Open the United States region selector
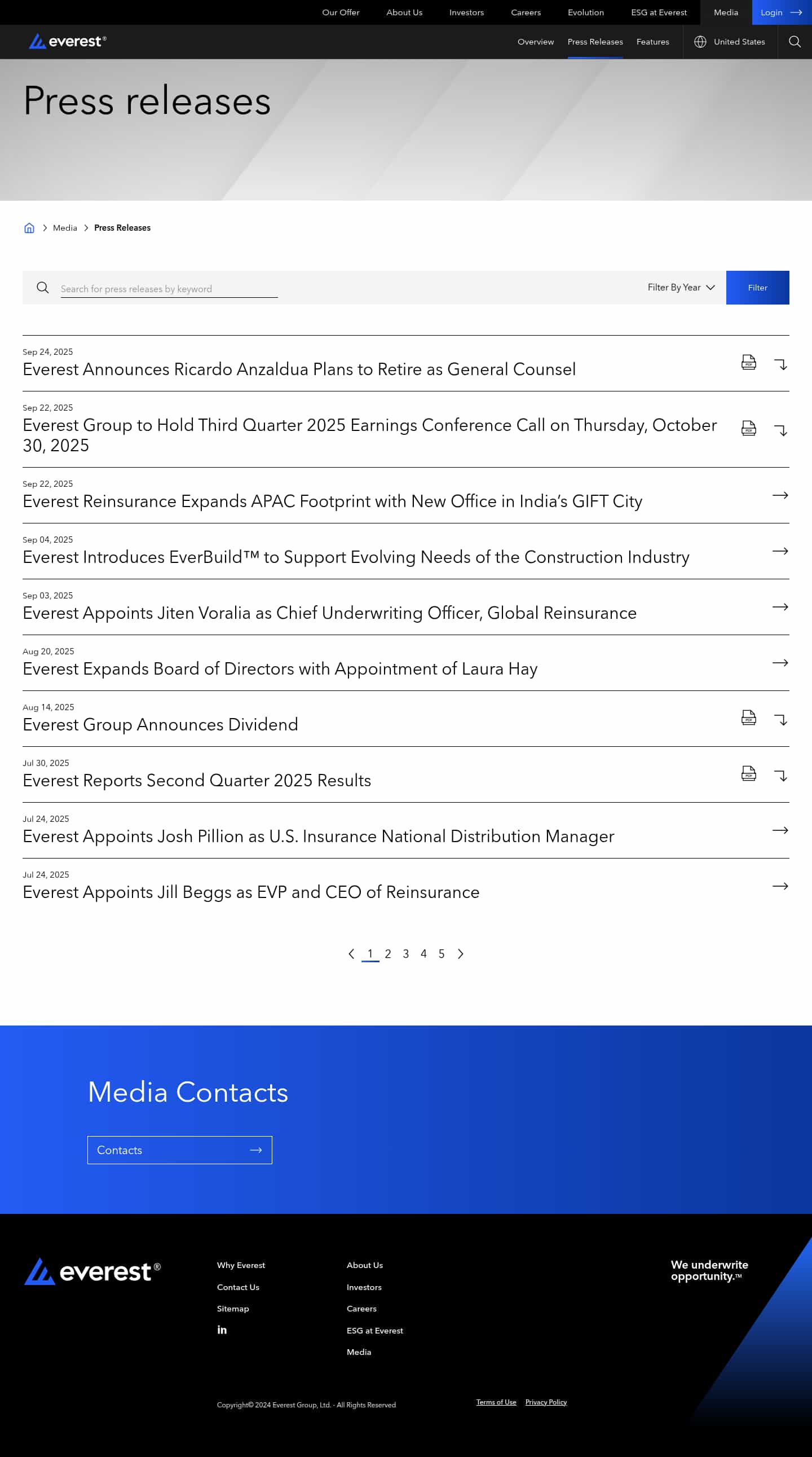 (x=730, y=42)
